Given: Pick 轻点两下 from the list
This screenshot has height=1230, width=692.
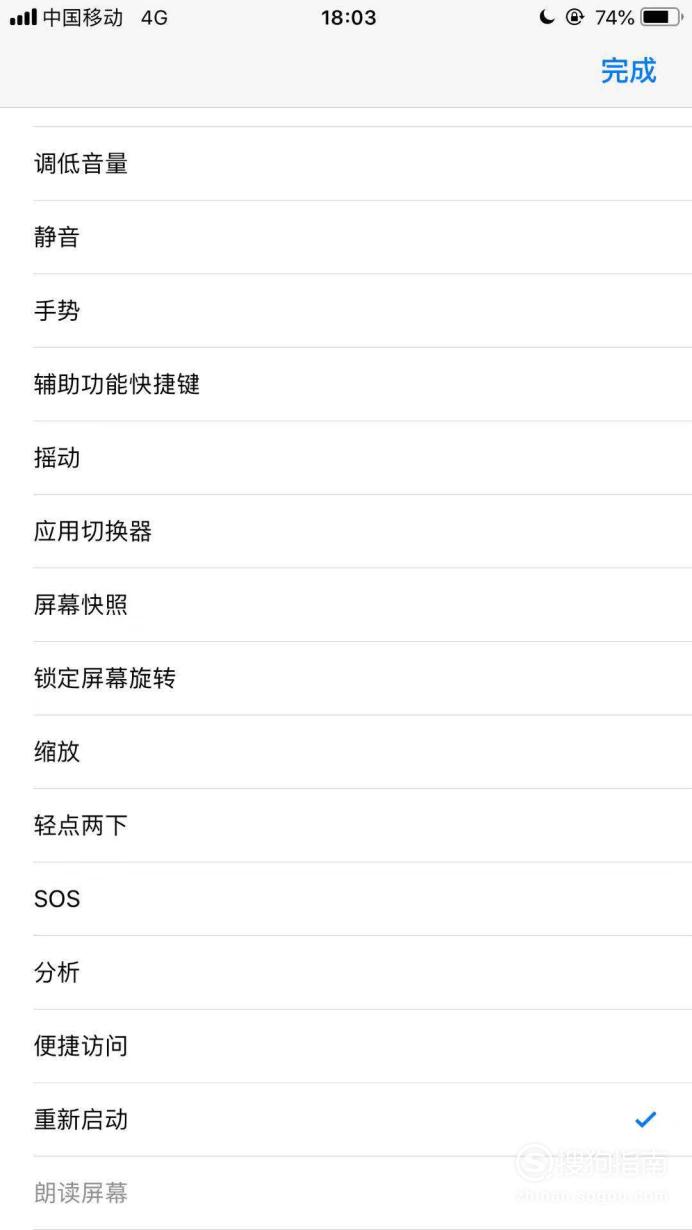Looking at the screenshot, I should pyautogui.click(x=346, y=825).
